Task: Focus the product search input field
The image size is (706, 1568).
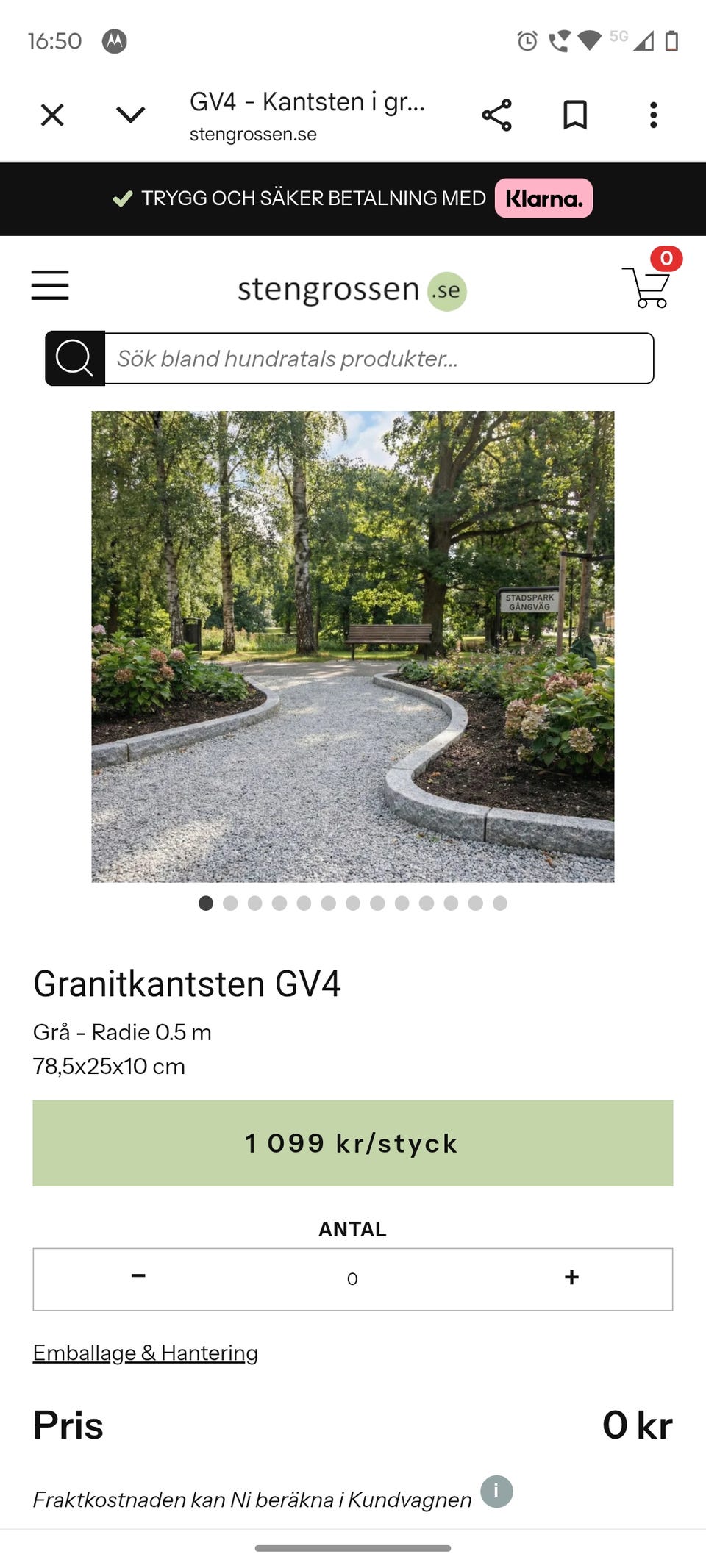Action: (x=382, y=358)
